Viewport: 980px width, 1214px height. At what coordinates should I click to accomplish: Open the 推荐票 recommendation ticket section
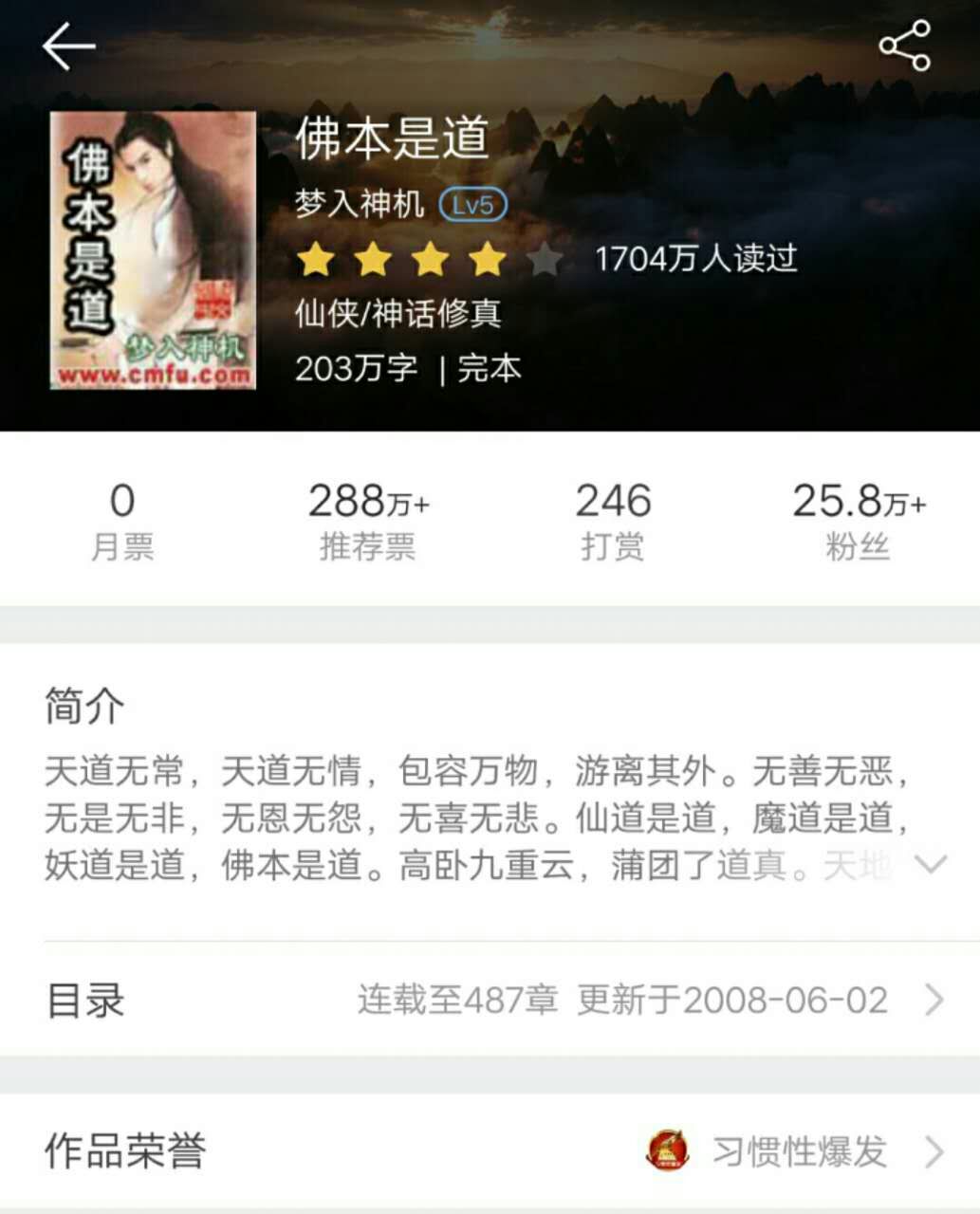click(367, 515)
